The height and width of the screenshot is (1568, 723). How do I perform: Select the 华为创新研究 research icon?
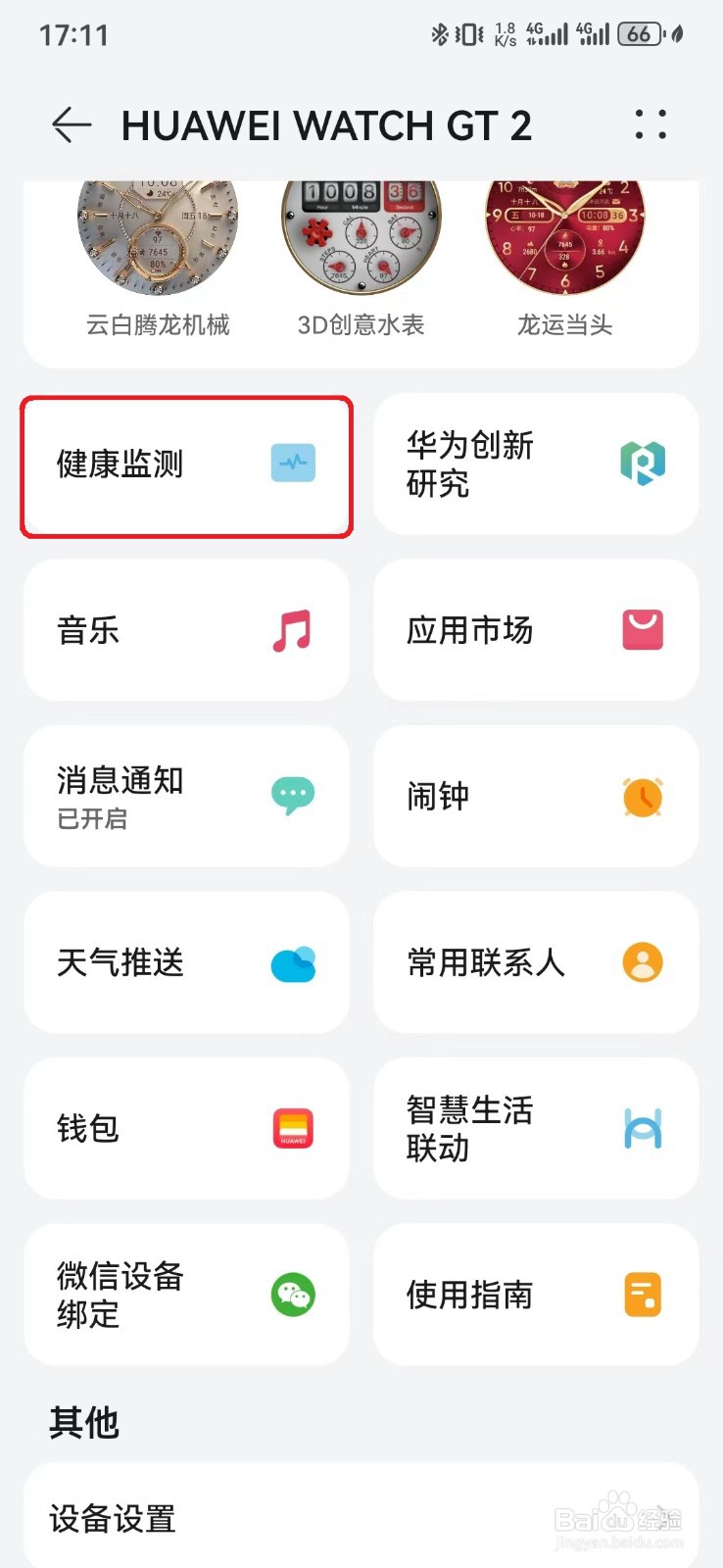tap(642, 463)
